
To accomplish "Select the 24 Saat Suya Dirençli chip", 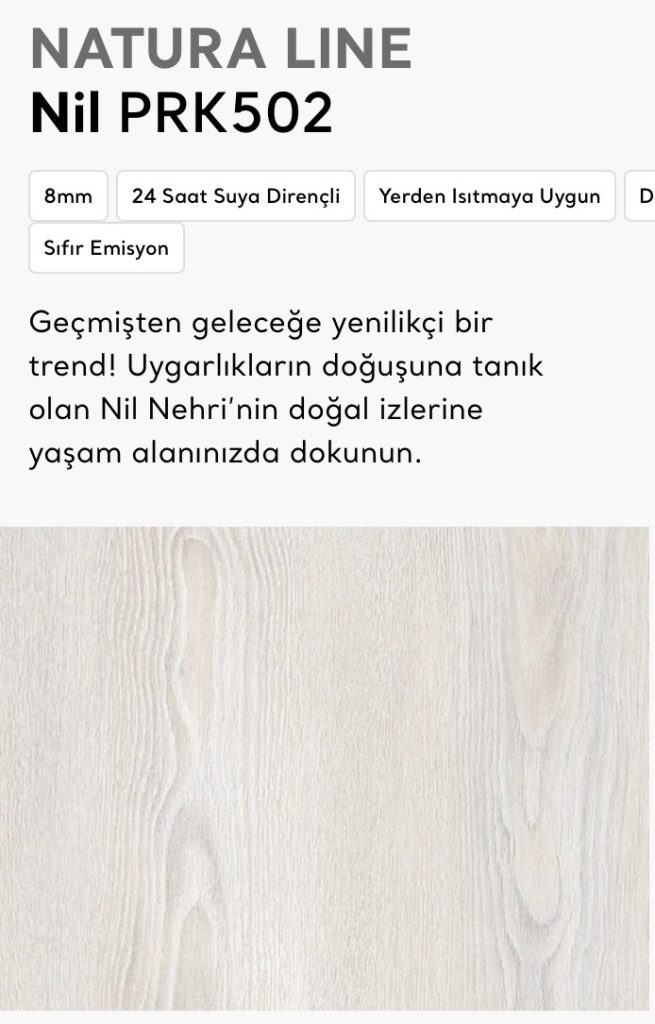I will tap(236, 196).
